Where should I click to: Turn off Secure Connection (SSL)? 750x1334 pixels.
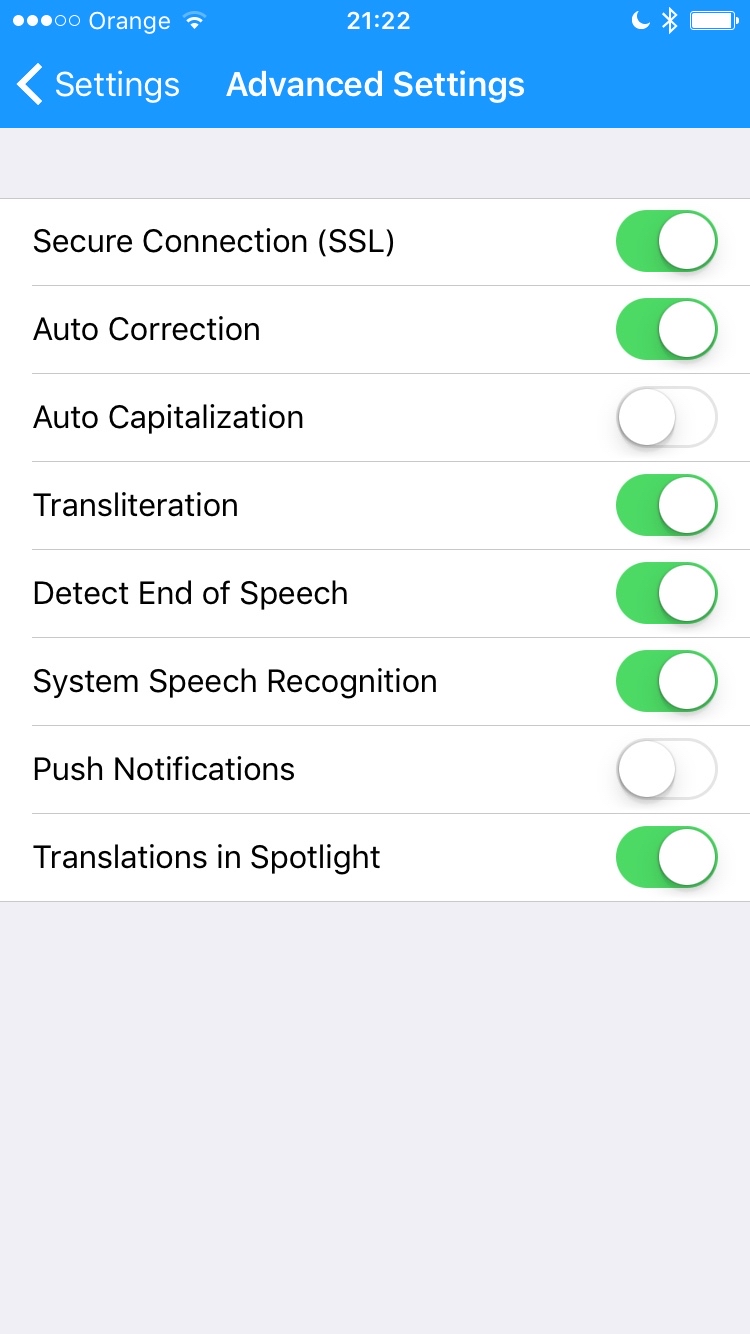point(667,241)
